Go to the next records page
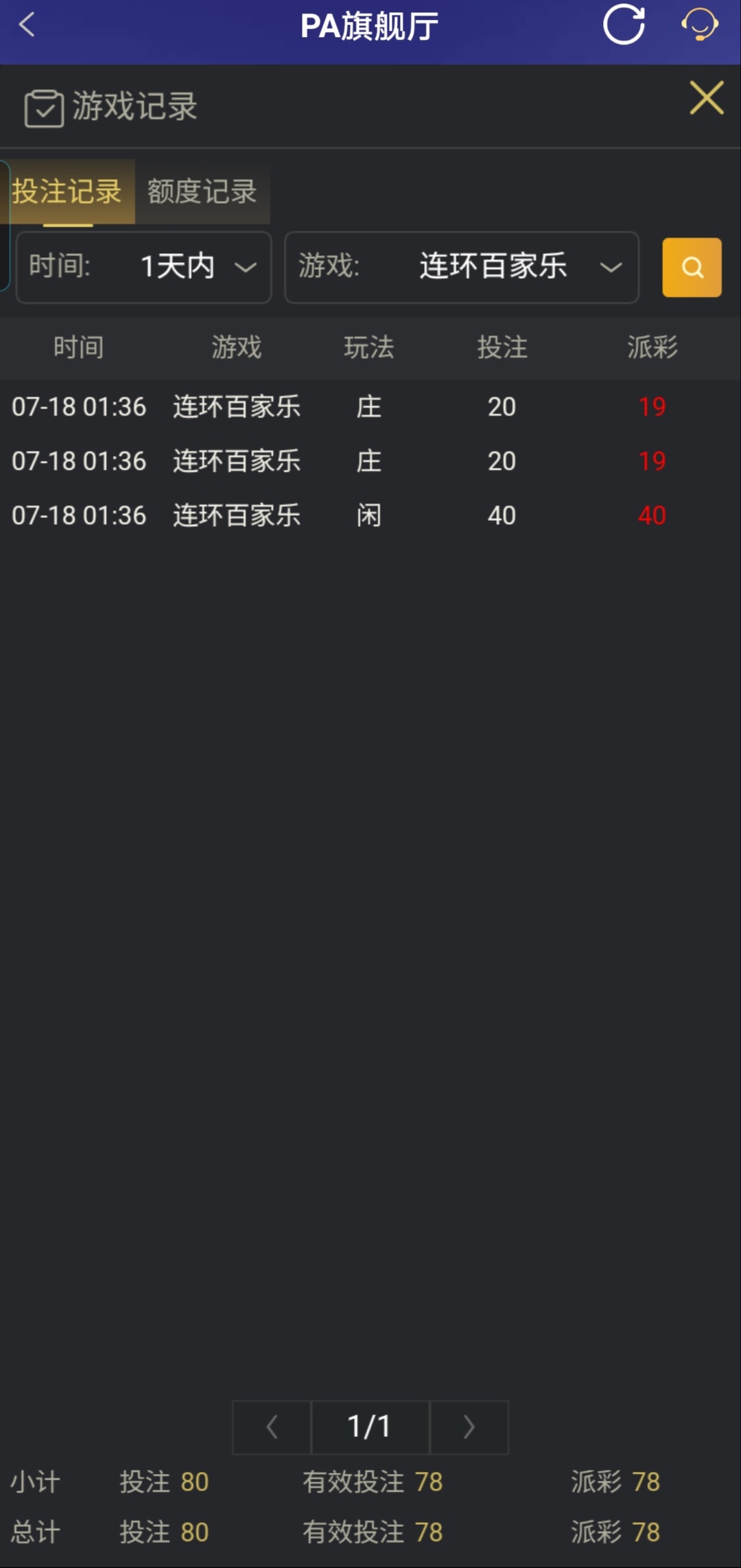Image resolution: width=741 pixels, height=1568 pixels. click(x=469, y=1427)
